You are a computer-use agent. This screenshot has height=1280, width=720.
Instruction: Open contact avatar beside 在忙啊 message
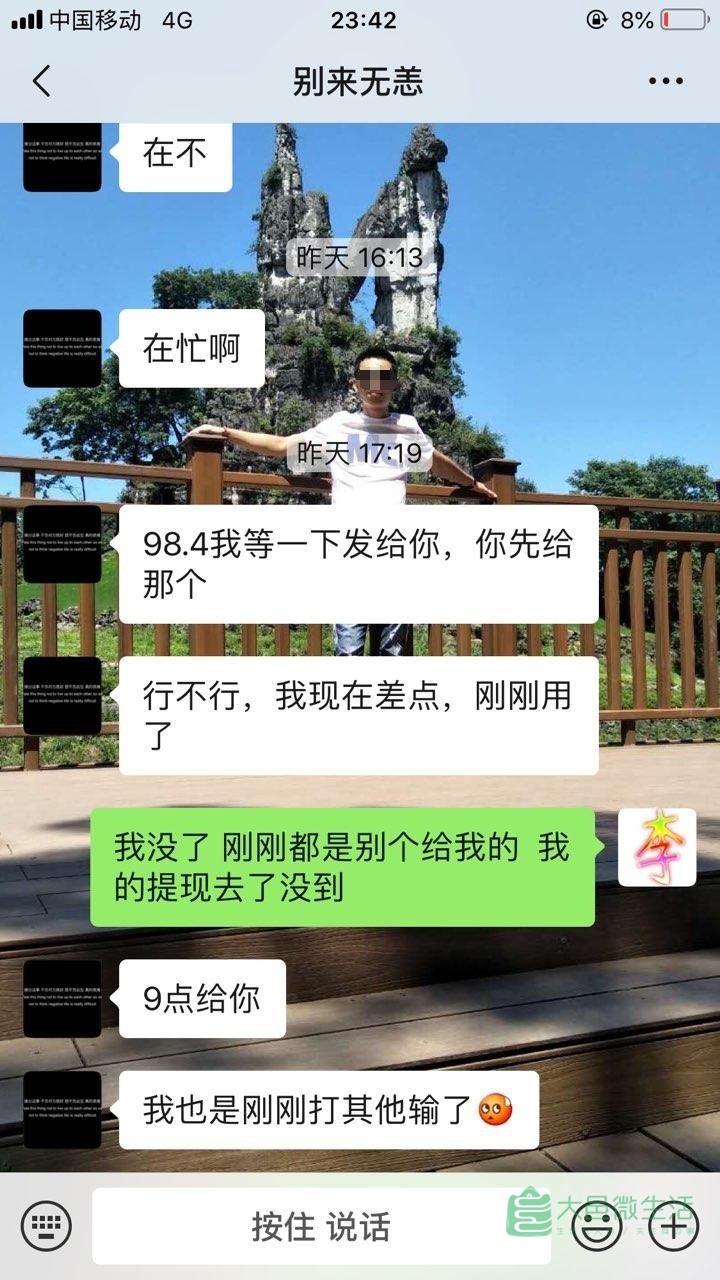point(62,348)
